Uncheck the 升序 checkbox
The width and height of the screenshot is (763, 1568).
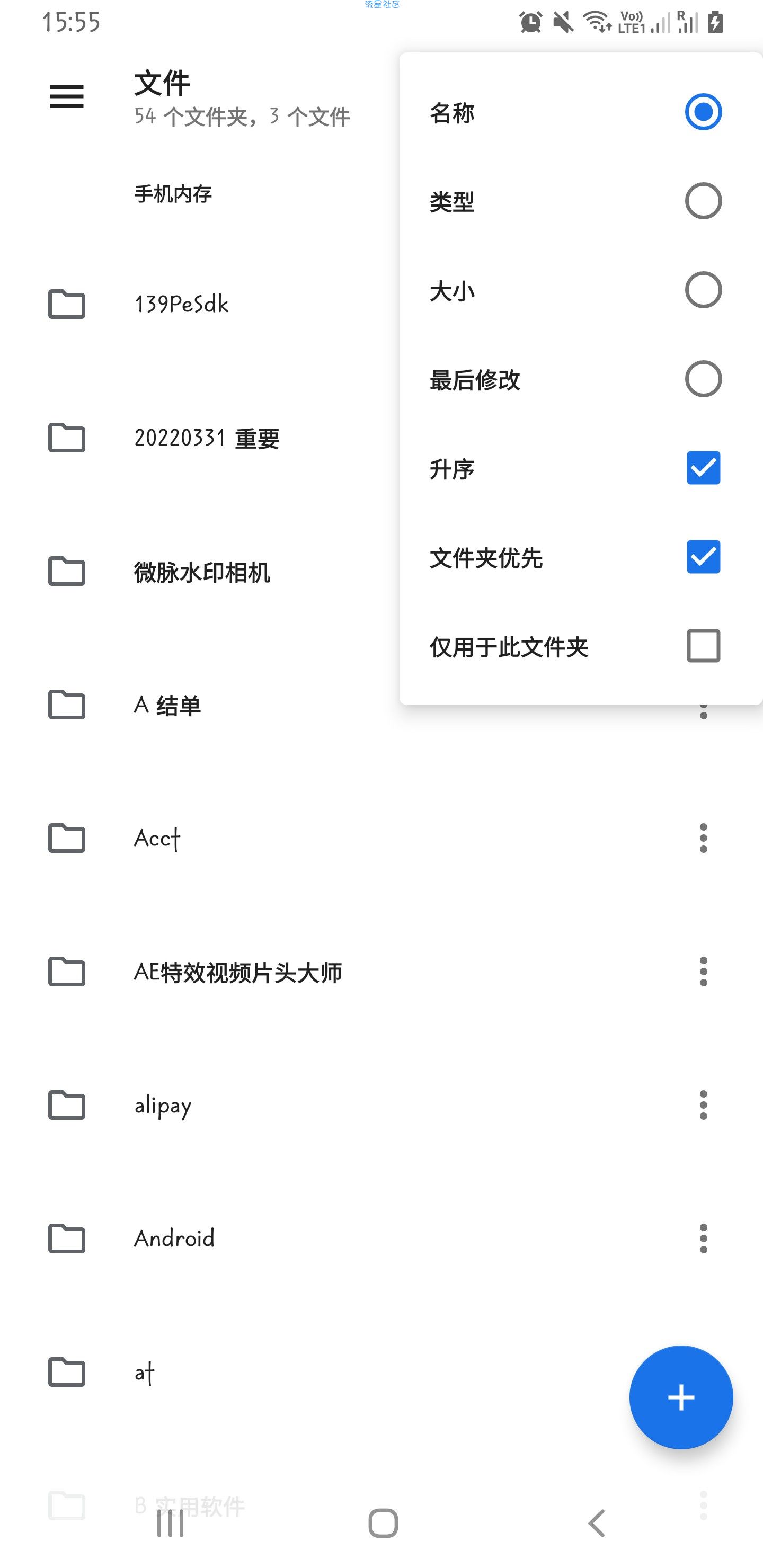point(703,468)
